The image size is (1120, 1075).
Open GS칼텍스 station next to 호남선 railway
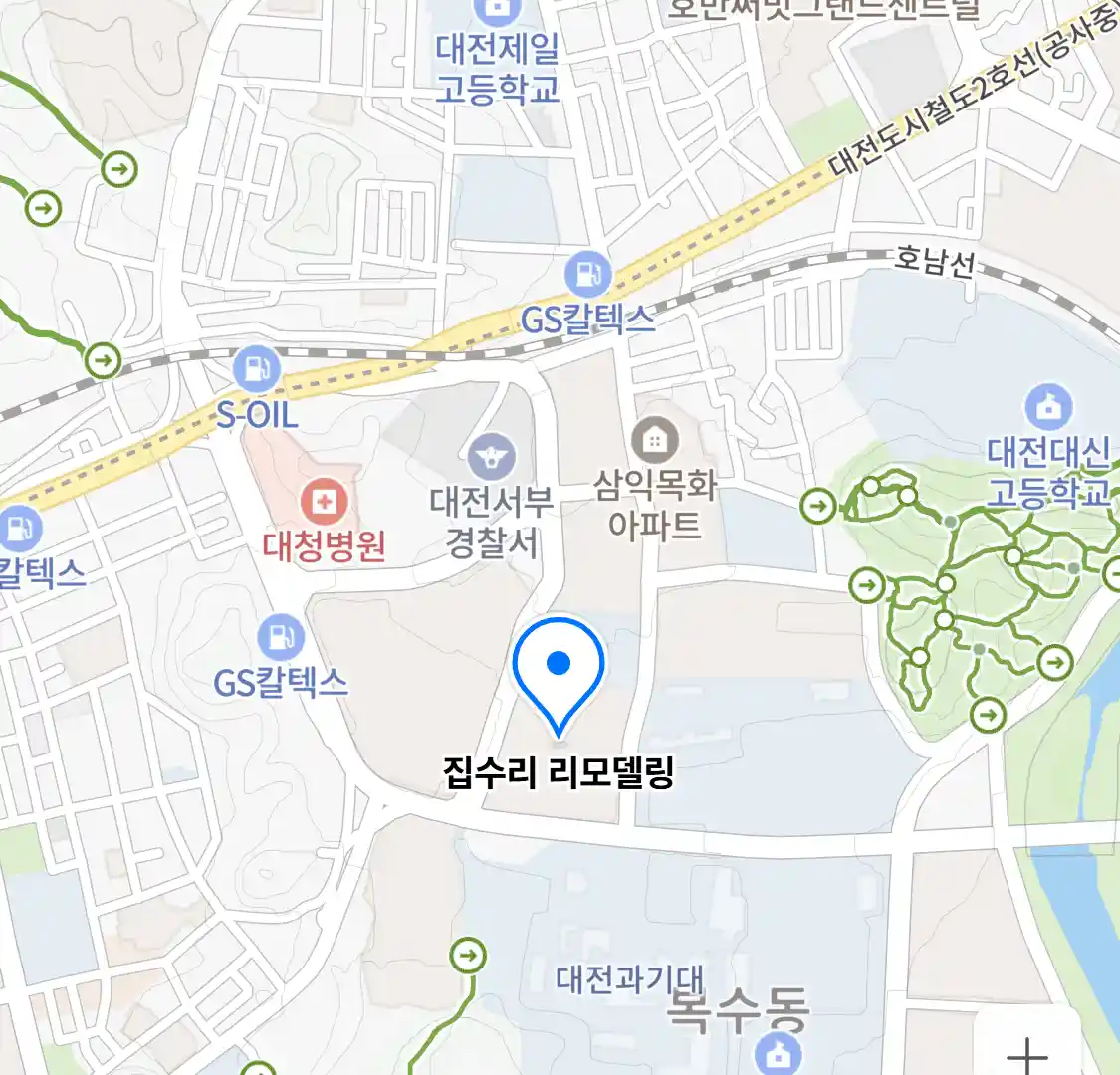(588, 274)
